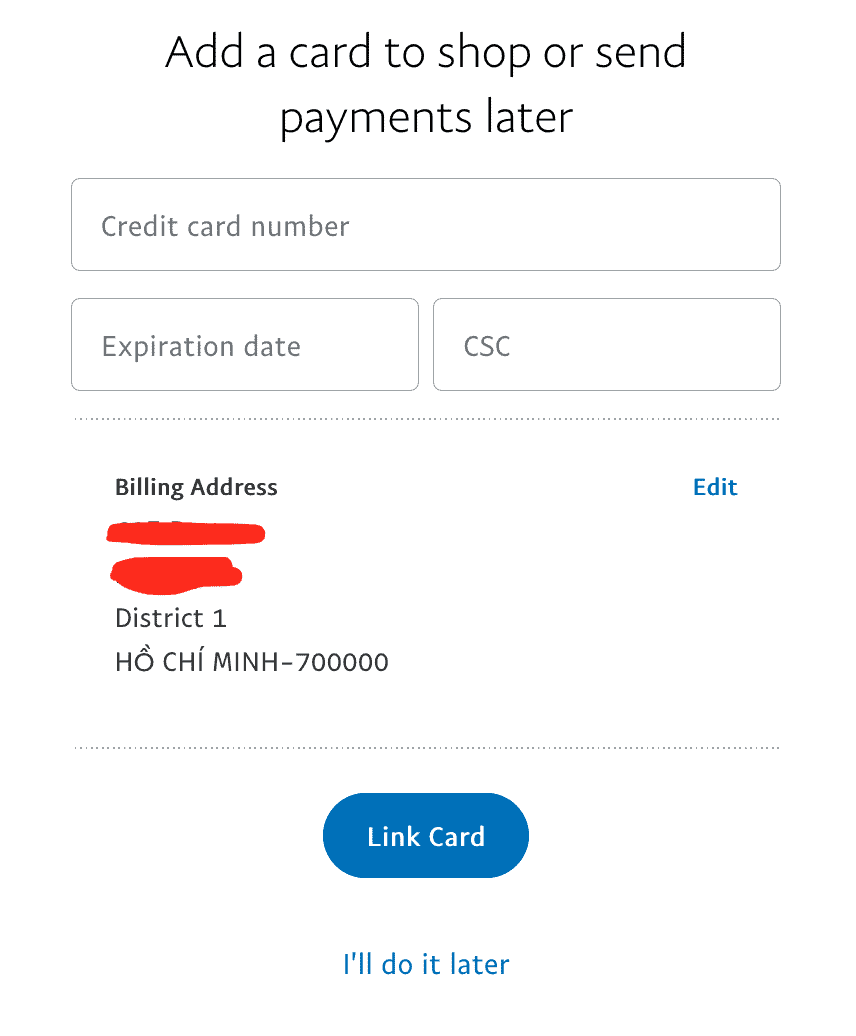Screen dimensions: 856x1036
Task: Click the HỒ CHÍ MINH-700000 address line
Action: click(x=251, y=661)
